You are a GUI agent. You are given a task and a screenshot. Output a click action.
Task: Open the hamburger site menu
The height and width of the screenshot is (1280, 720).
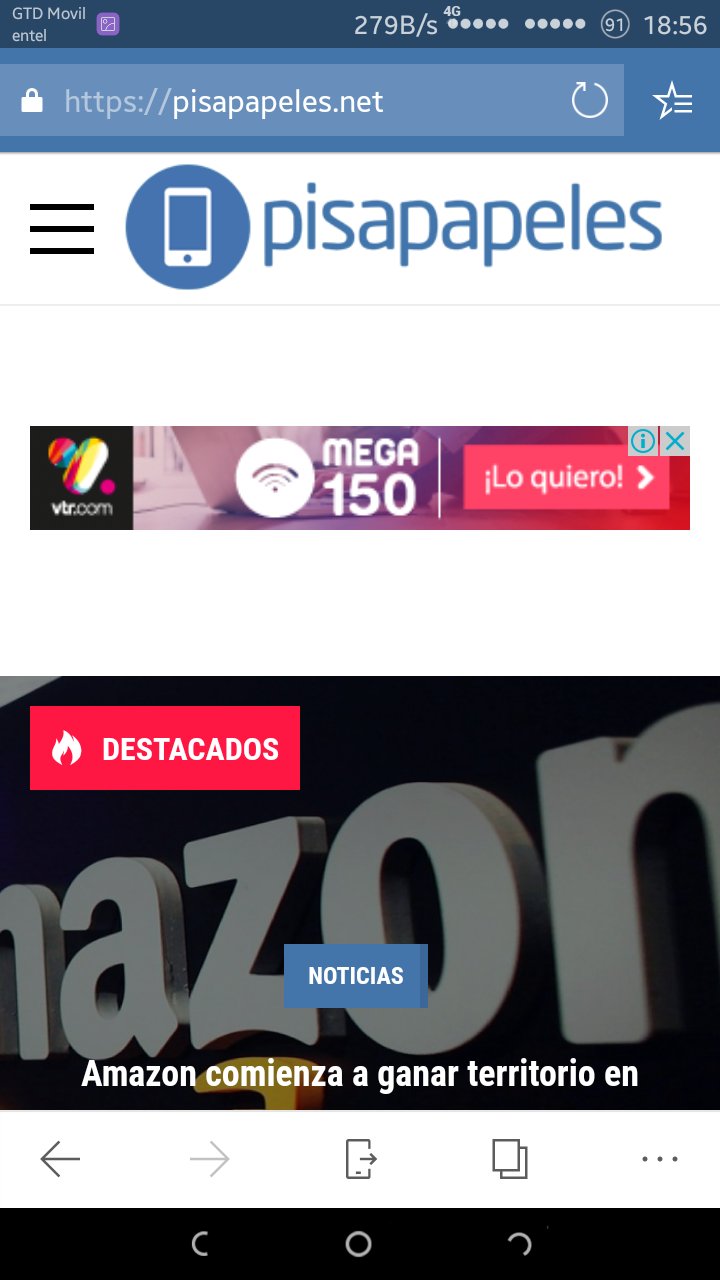pyautogui.click(x=62, y=229)
